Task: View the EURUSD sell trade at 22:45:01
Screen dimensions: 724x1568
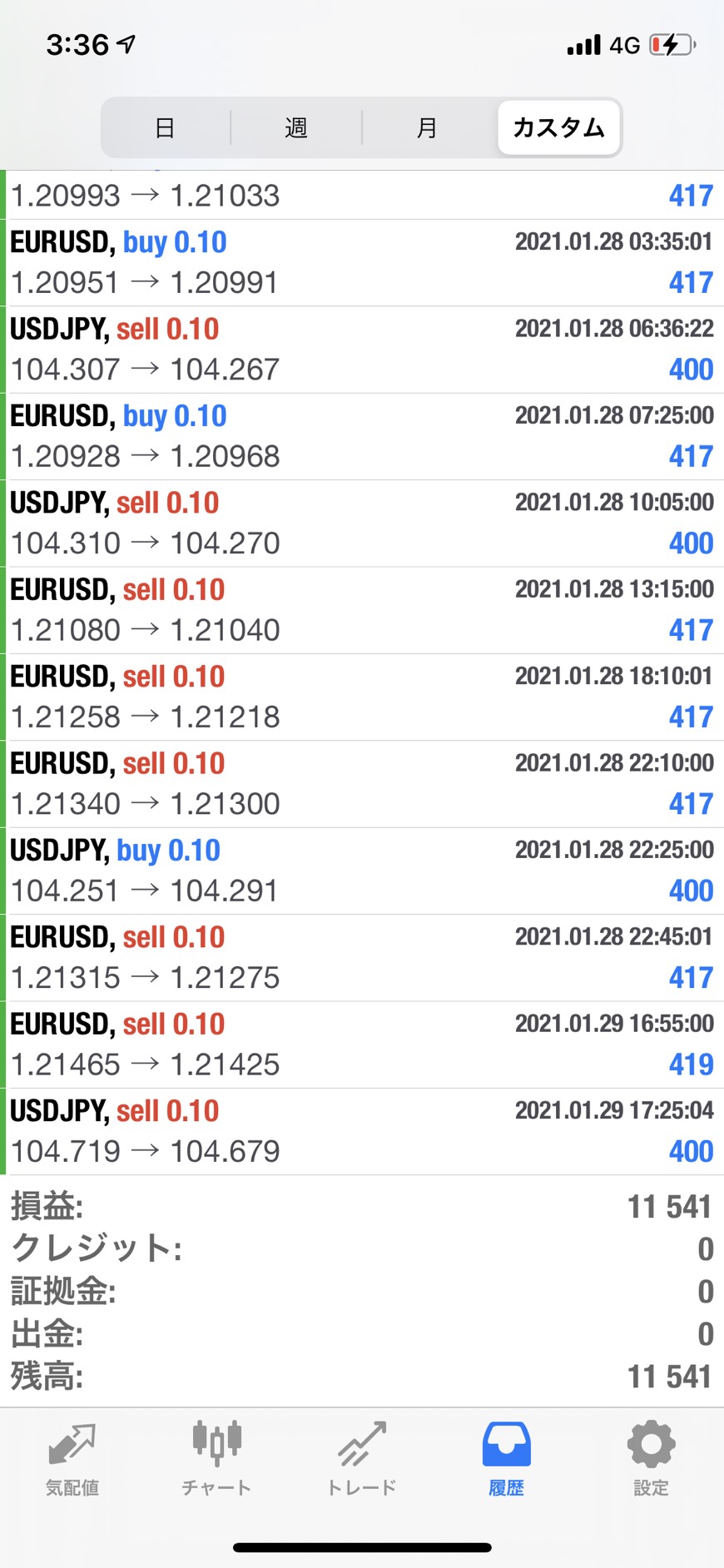Action: 362,958
